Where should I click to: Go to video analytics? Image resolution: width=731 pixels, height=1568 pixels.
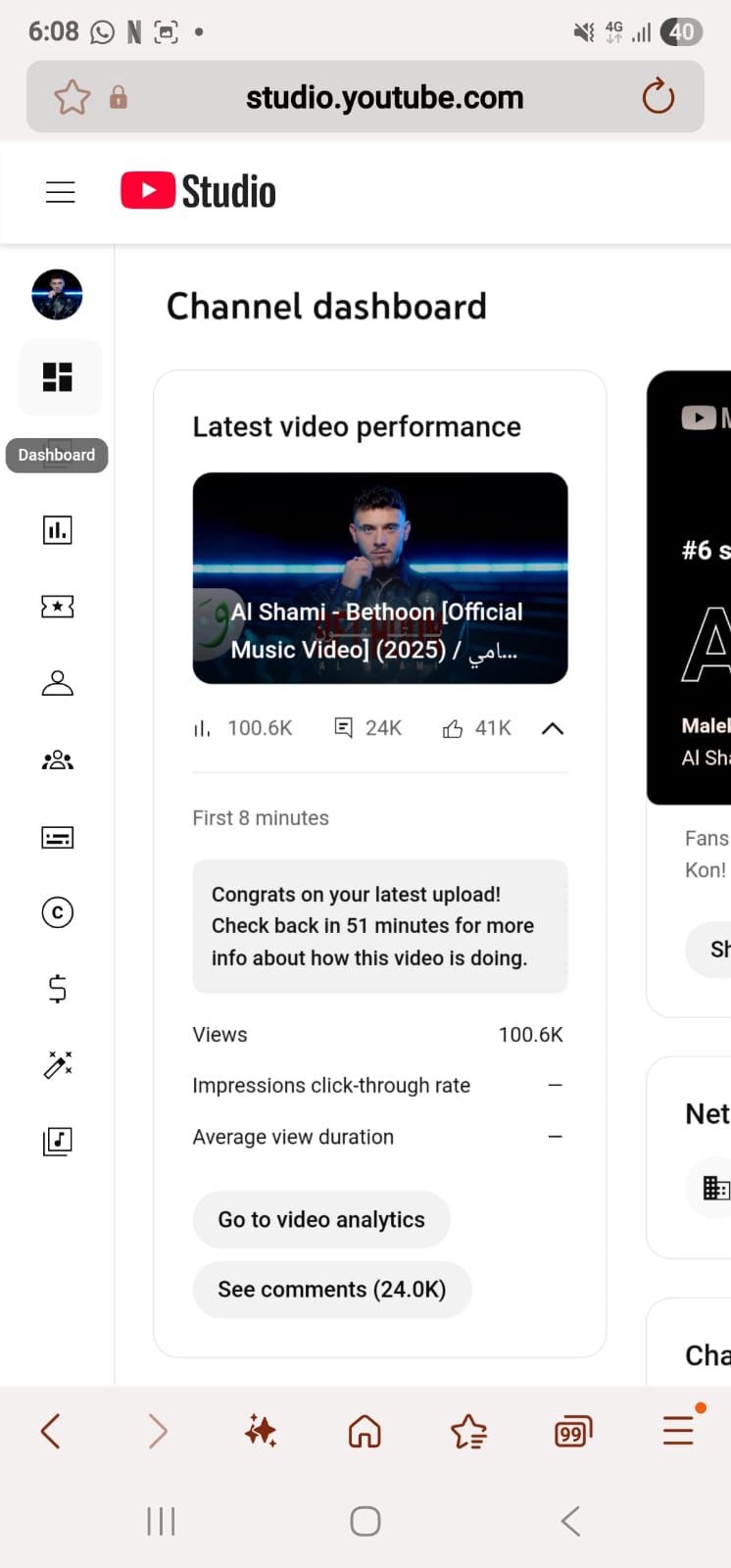[321, 1219]
